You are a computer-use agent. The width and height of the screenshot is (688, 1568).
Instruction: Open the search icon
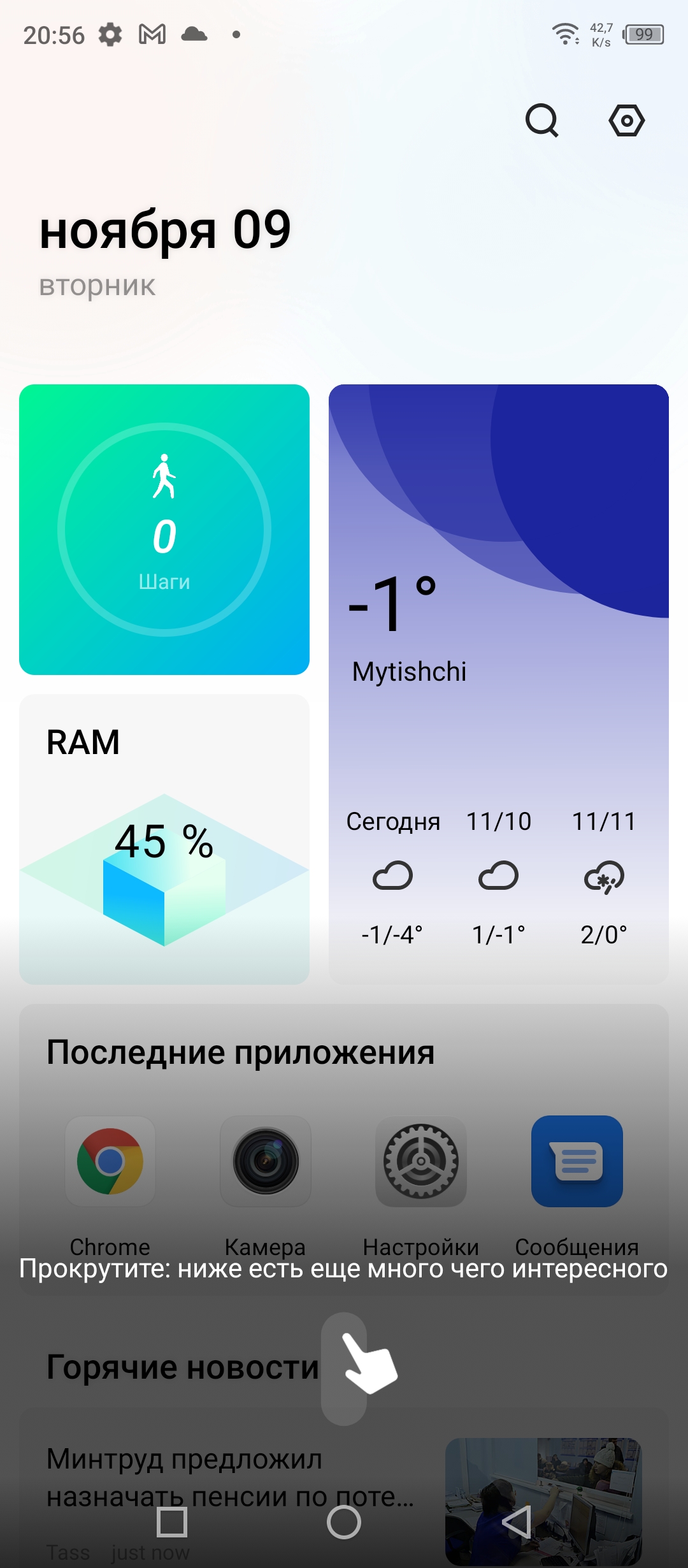(541, 120)
